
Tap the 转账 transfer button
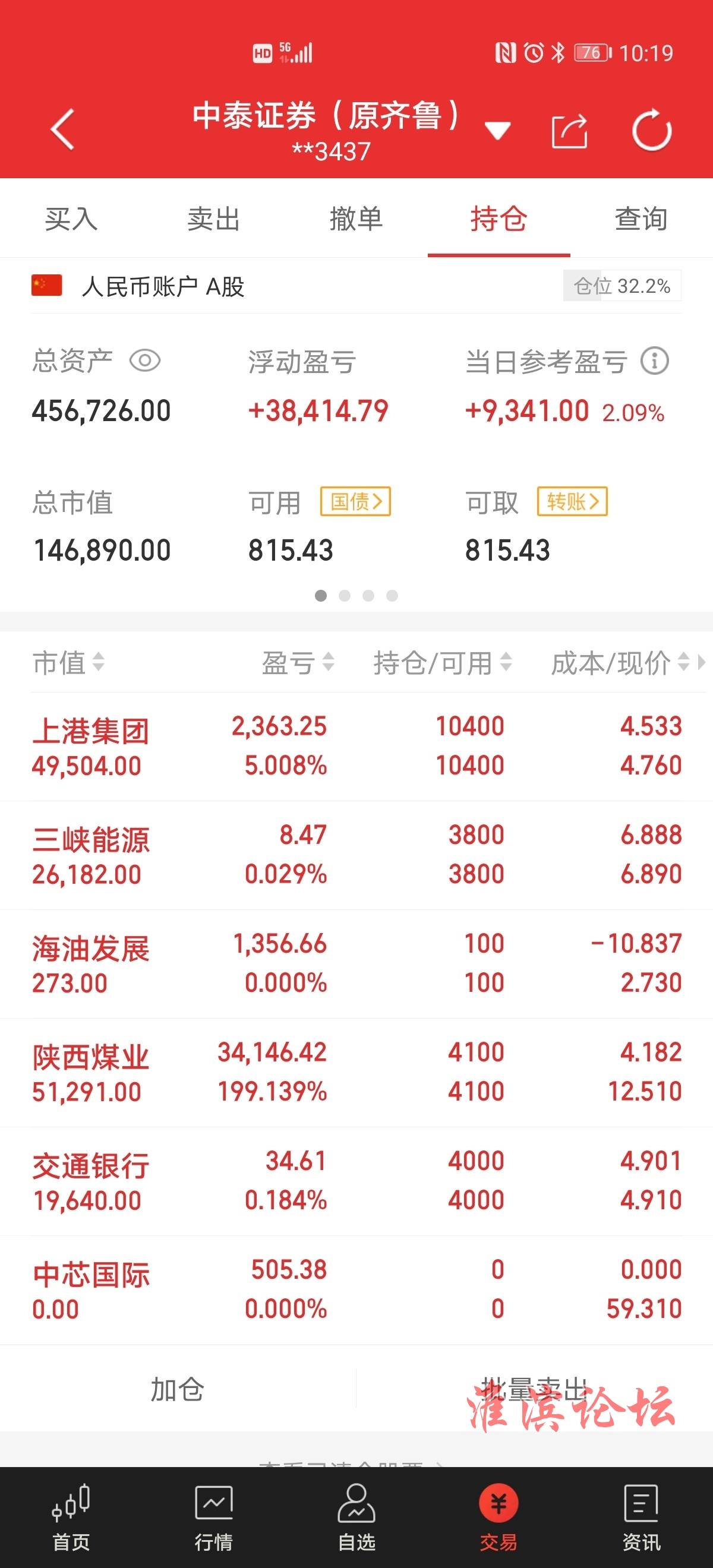572,501
